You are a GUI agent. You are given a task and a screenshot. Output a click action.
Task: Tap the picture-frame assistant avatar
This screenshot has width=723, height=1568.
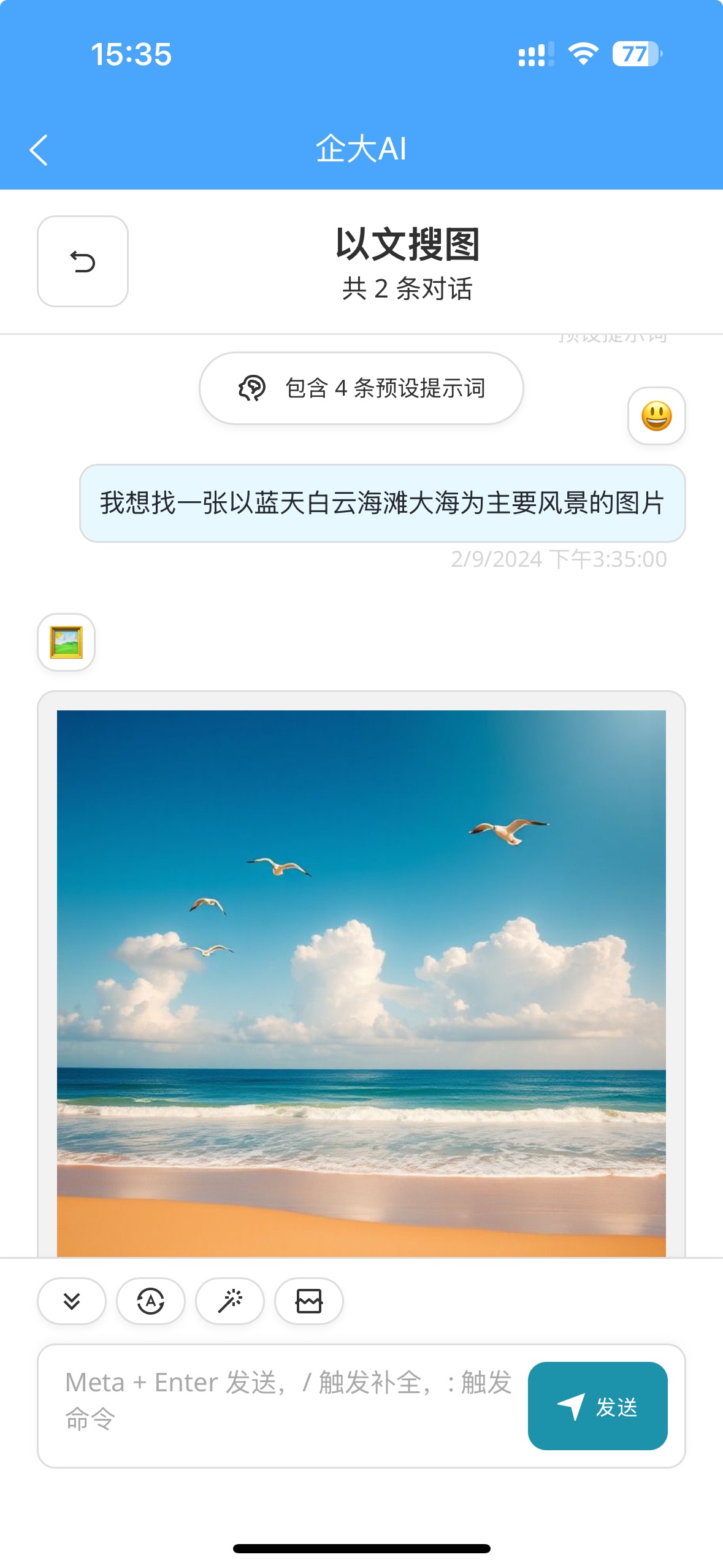click(x=66, y=642)
